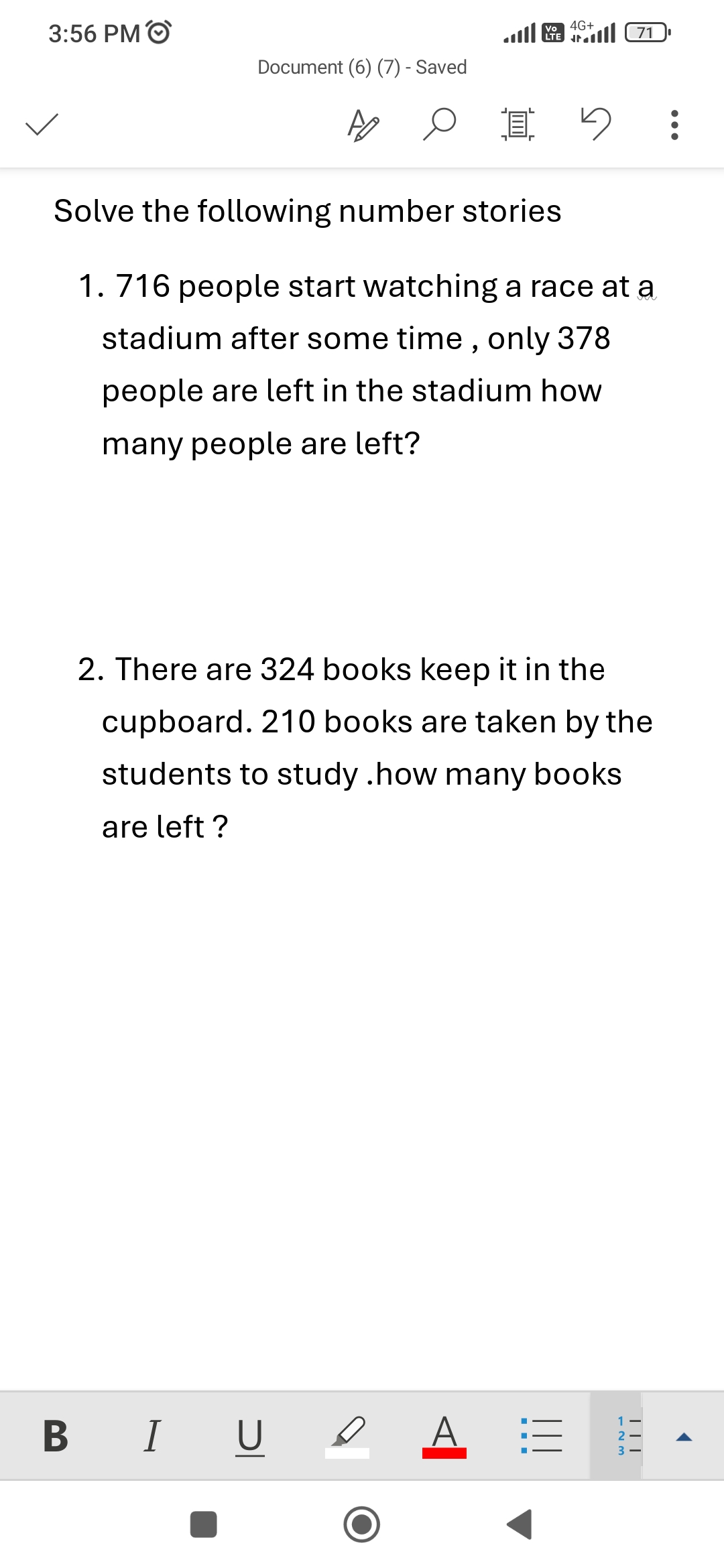This screenshot has width=724, height=1568.
Task: Confirm edits with the checkmark
Action: coord(42,124)
